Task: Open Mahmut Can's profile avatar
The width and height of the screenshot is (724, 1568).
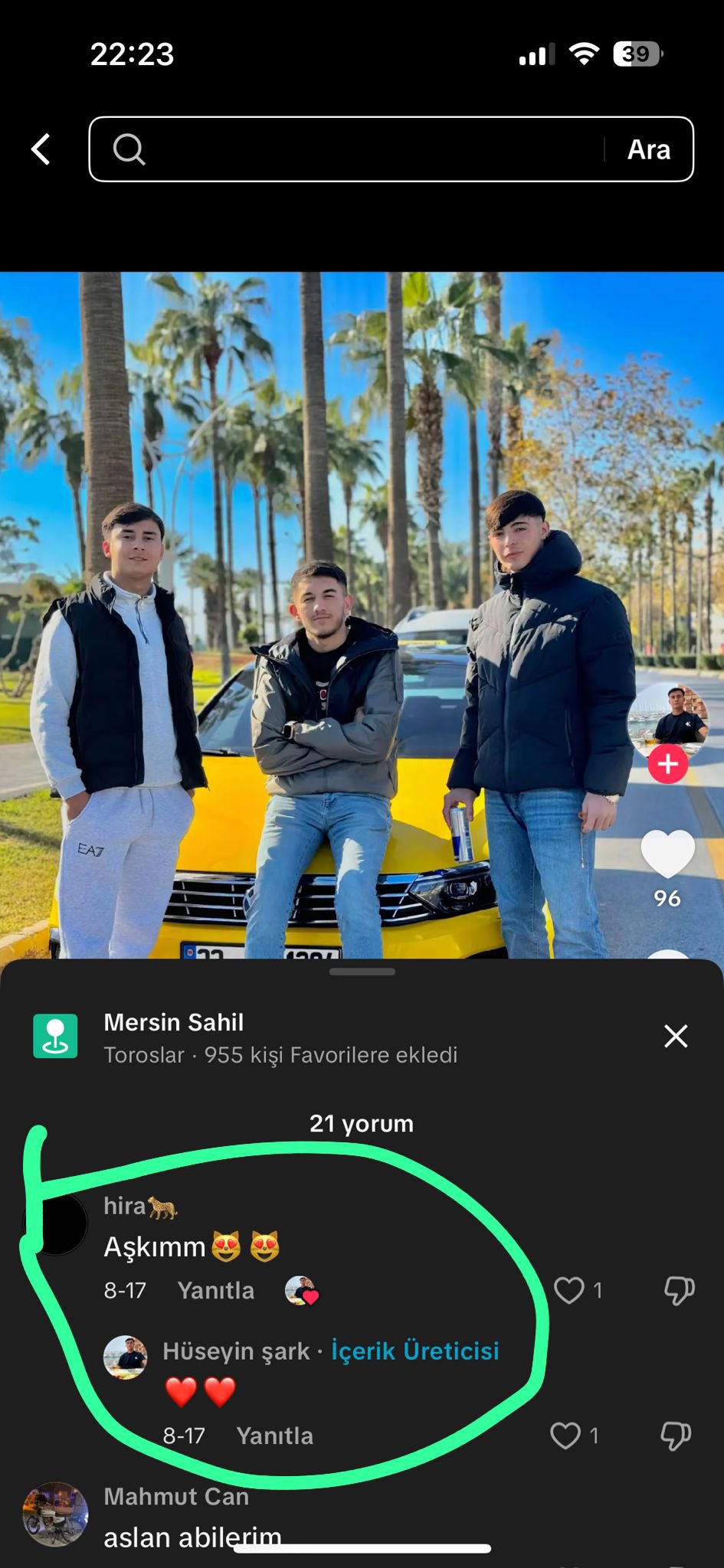Action: coord(56,1514)
